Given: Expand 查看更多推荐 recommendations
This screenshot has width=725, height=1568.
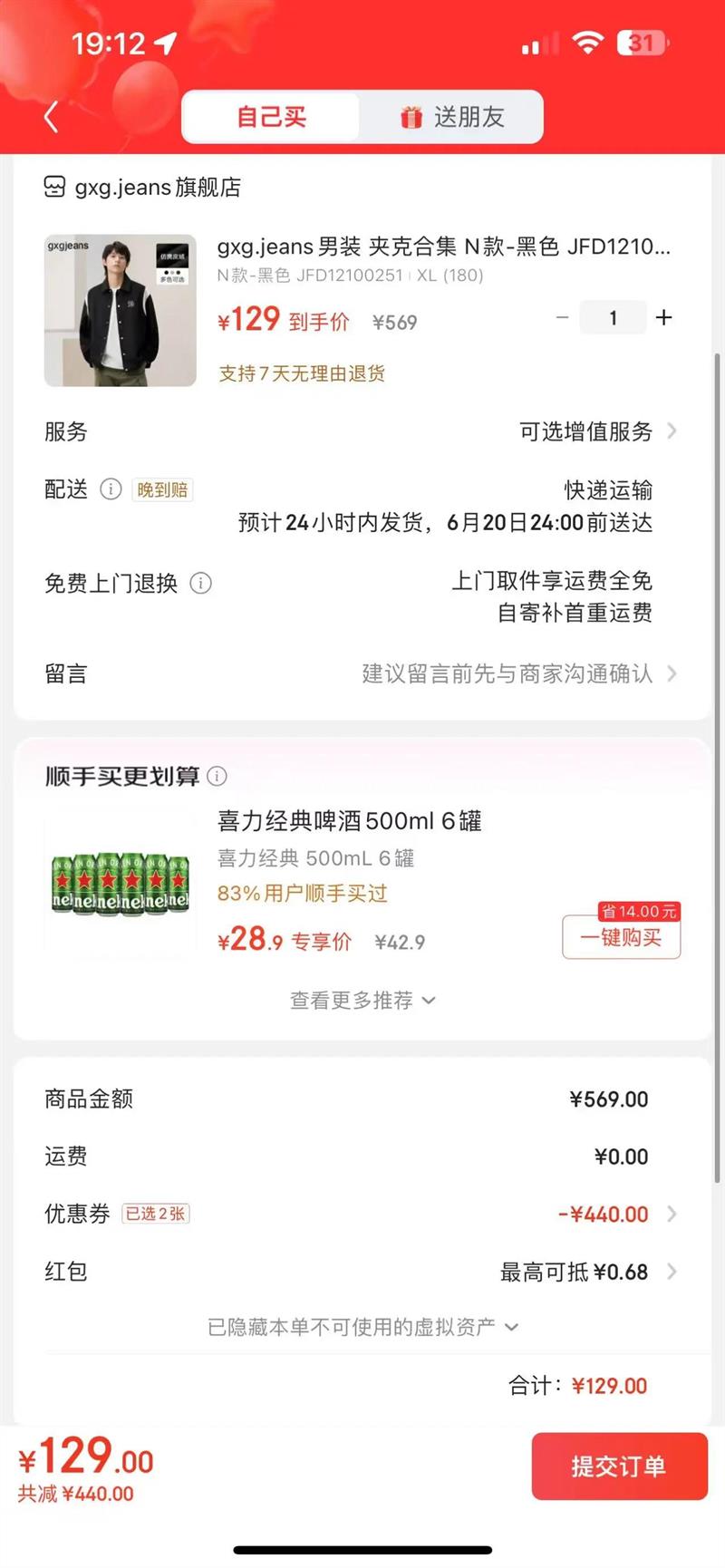Looking at the screenshot, I should click(x=362, y=1000).
